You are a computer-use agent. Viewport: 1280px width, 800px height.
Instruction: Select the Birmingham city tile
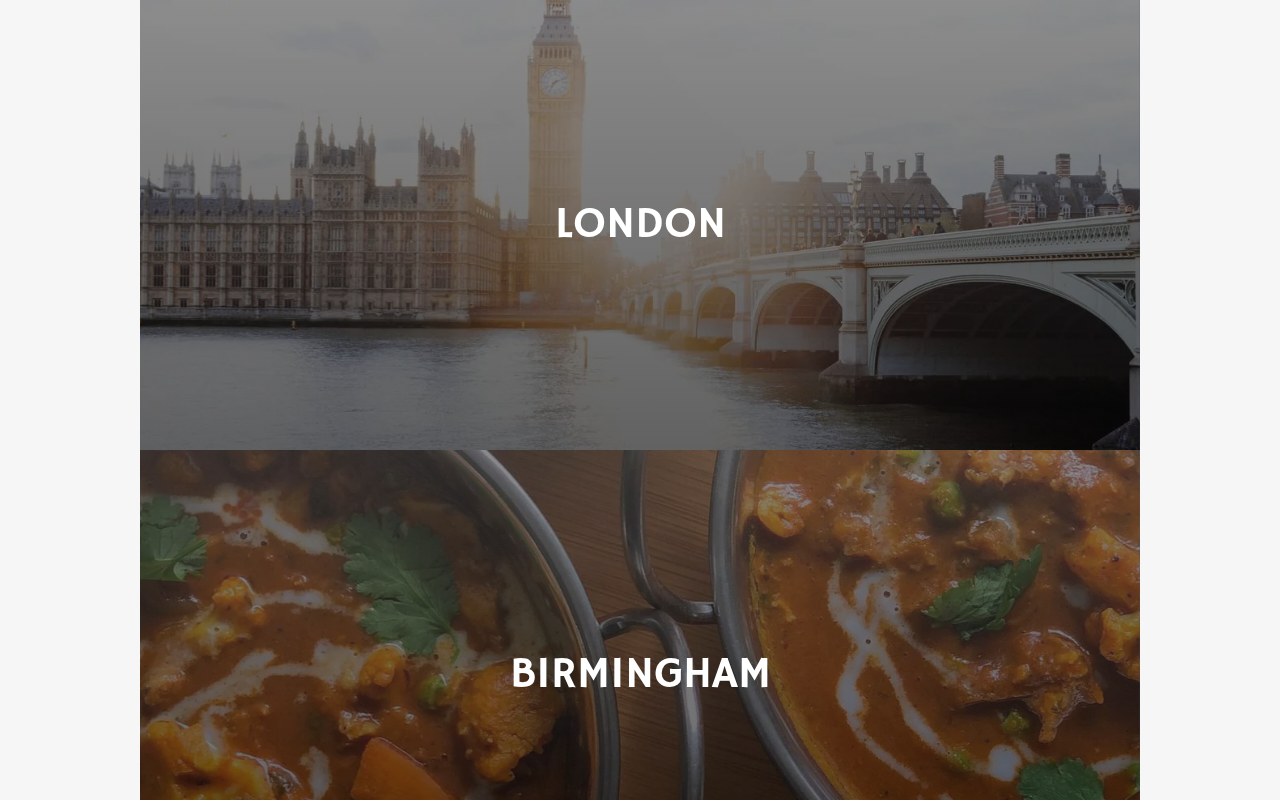tap(640, 673)
